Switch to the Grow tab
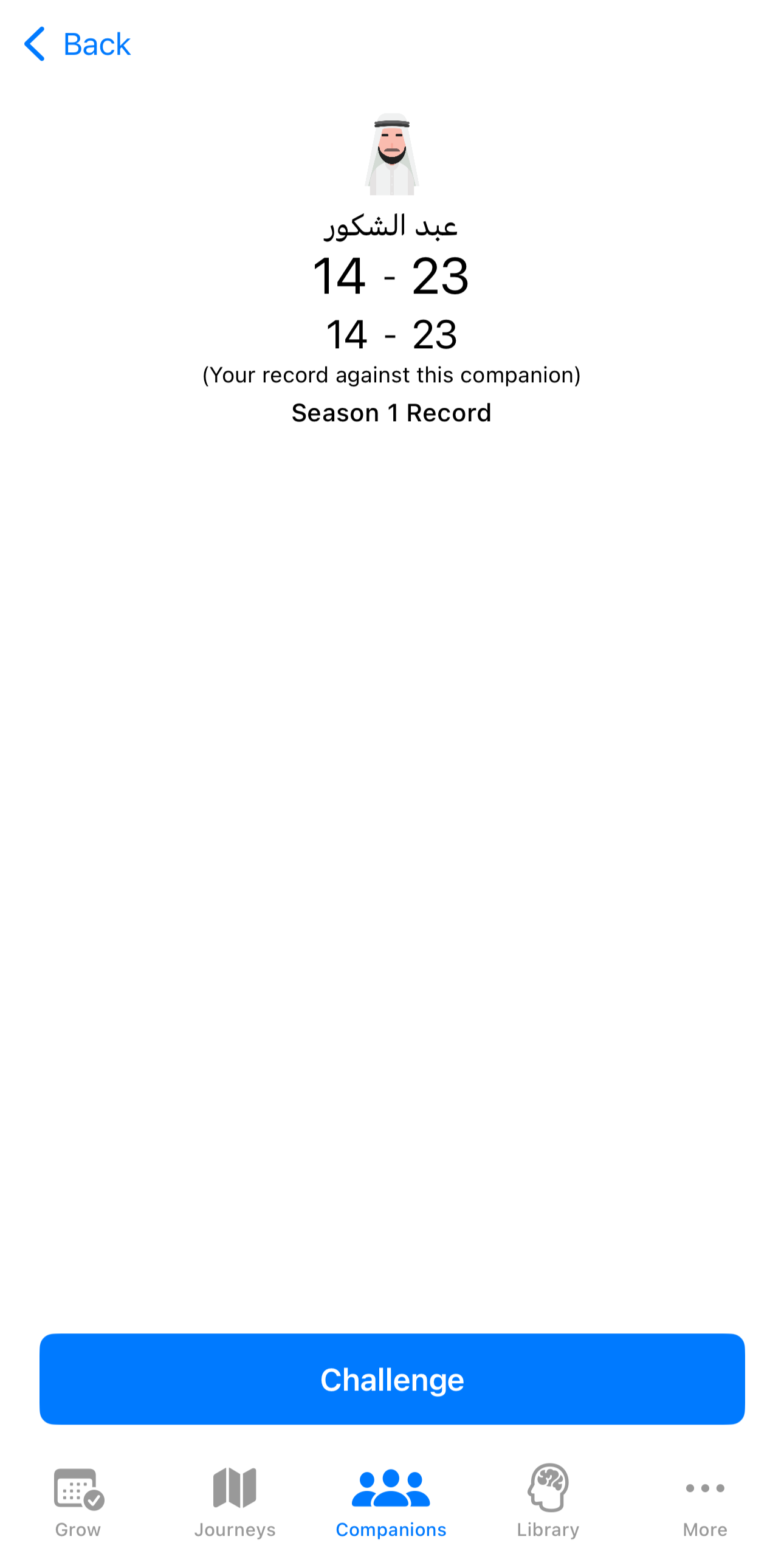This screenshot has height=1568, width=784. click(78, 1502)
